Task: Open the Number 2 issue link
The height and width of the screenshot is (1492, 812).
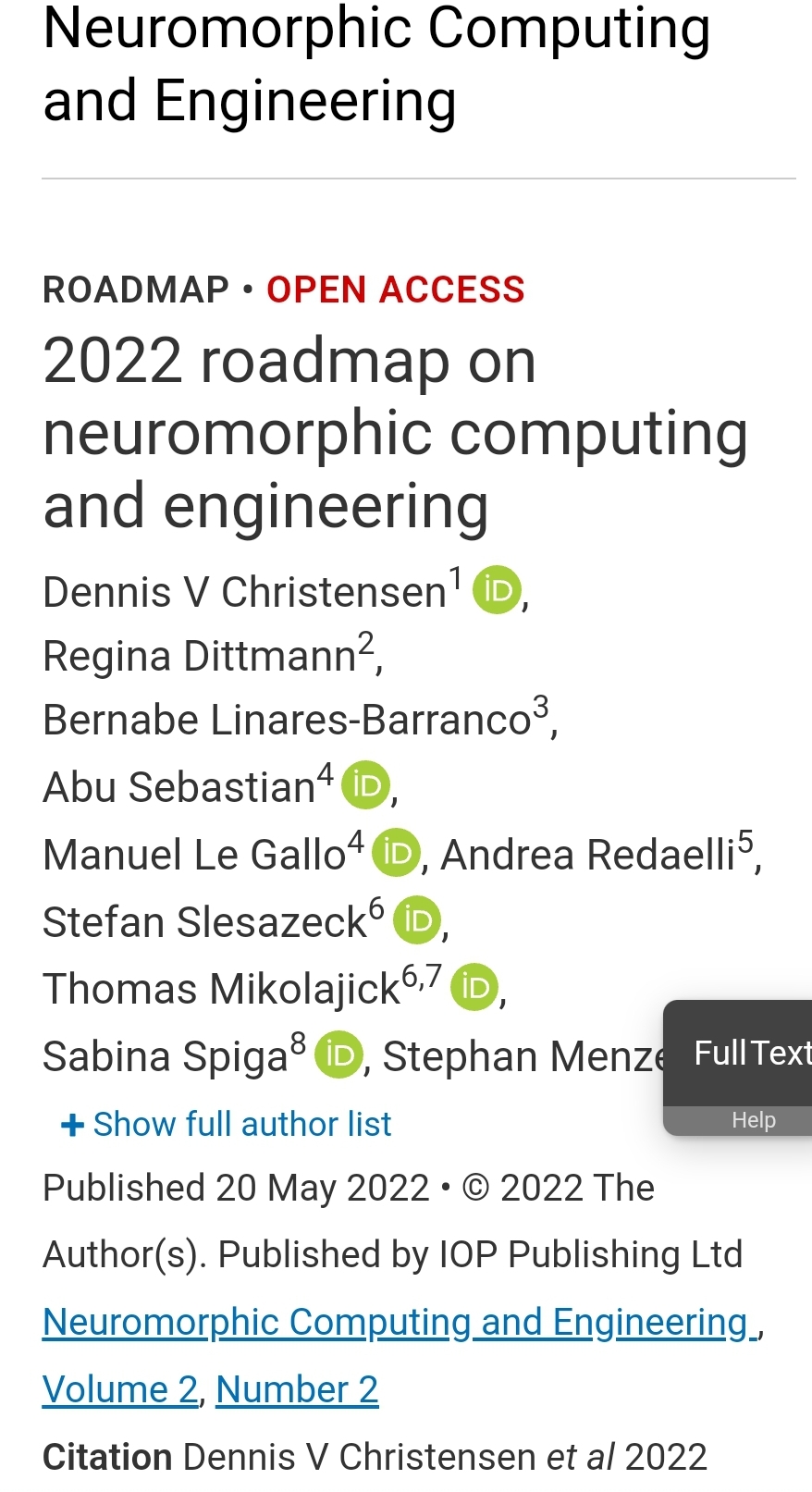Action: point(297,1389)
